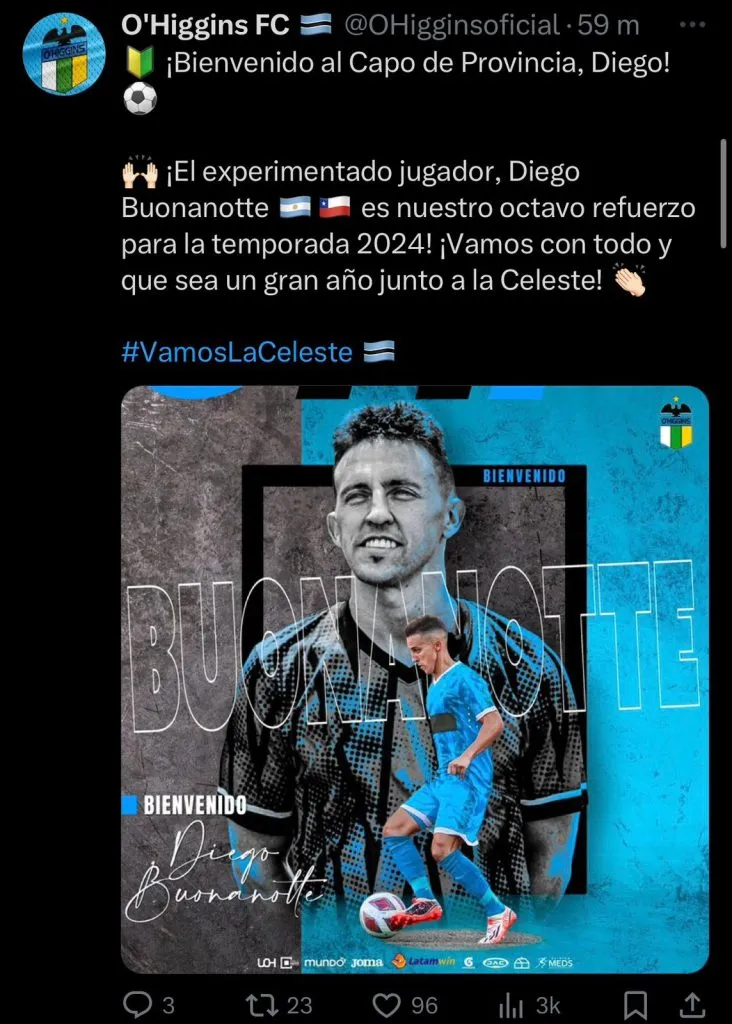This screenshot has height=1024, width=732.
Task: View tweet analytics with 3k views
Action: (513, 1004)
